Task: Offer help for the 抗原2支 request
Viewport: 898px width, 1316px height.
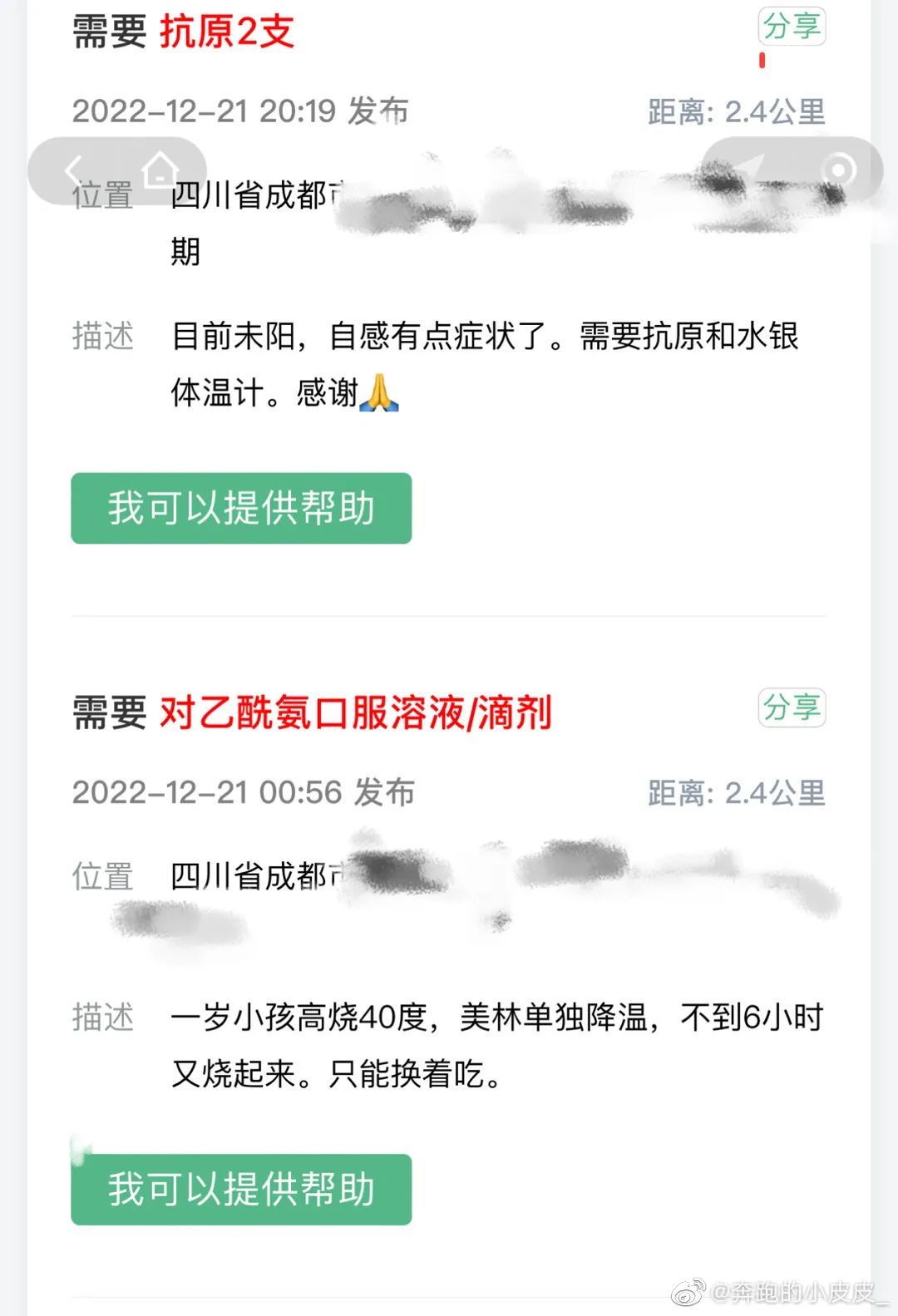Action: (241, 508)
